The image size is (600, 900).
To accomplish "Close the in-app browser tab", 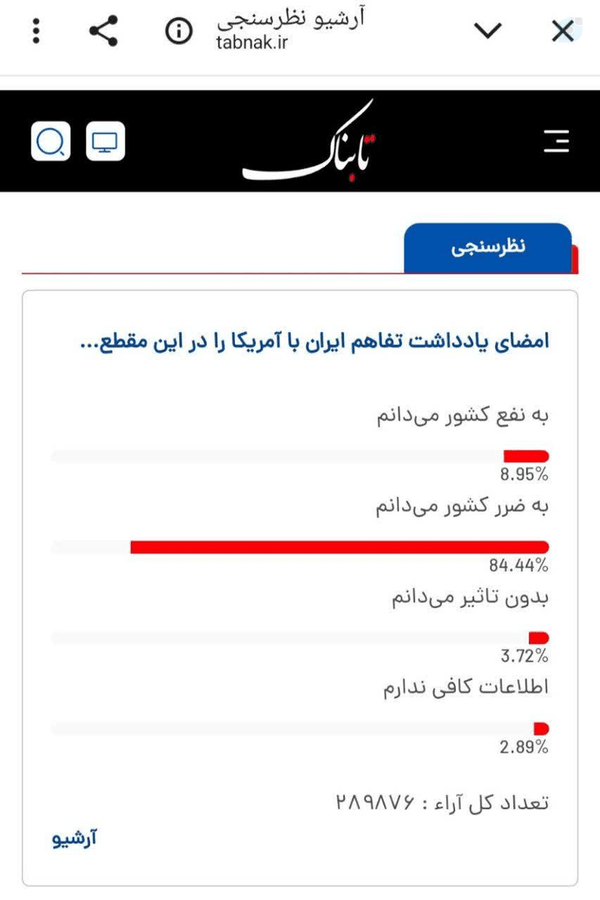I will (x=563, y=31).
